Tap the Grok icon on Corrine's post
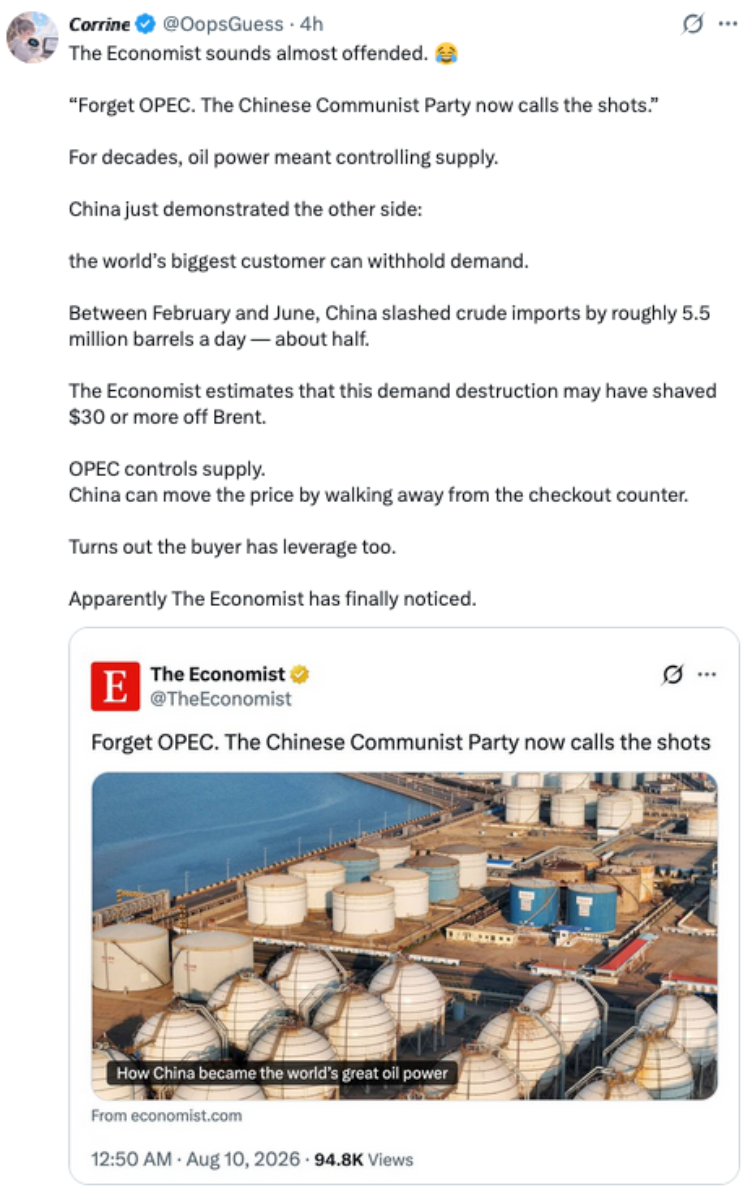Image resolution: width=750 pixels, height=1195 pixels. pyautogui.click(x=692, y=24)
